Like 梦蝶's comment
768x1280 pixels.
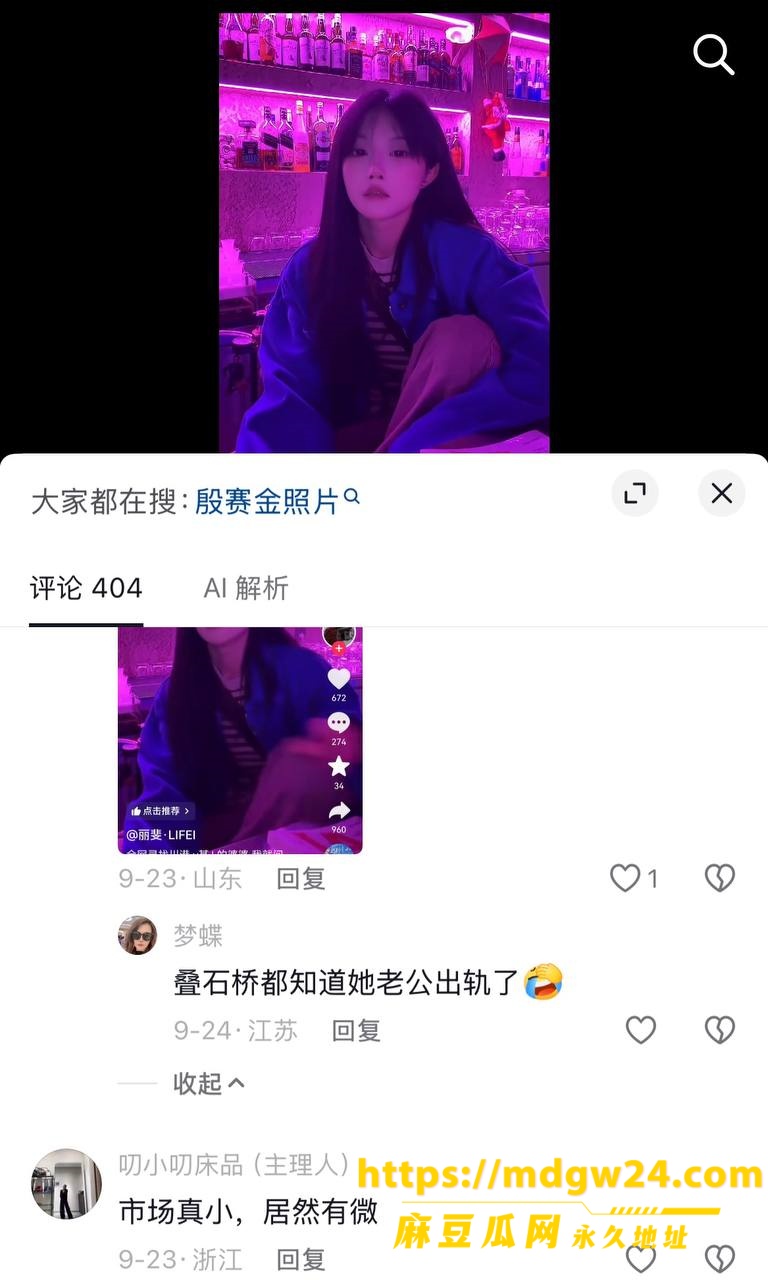(x=640, y=1030)
